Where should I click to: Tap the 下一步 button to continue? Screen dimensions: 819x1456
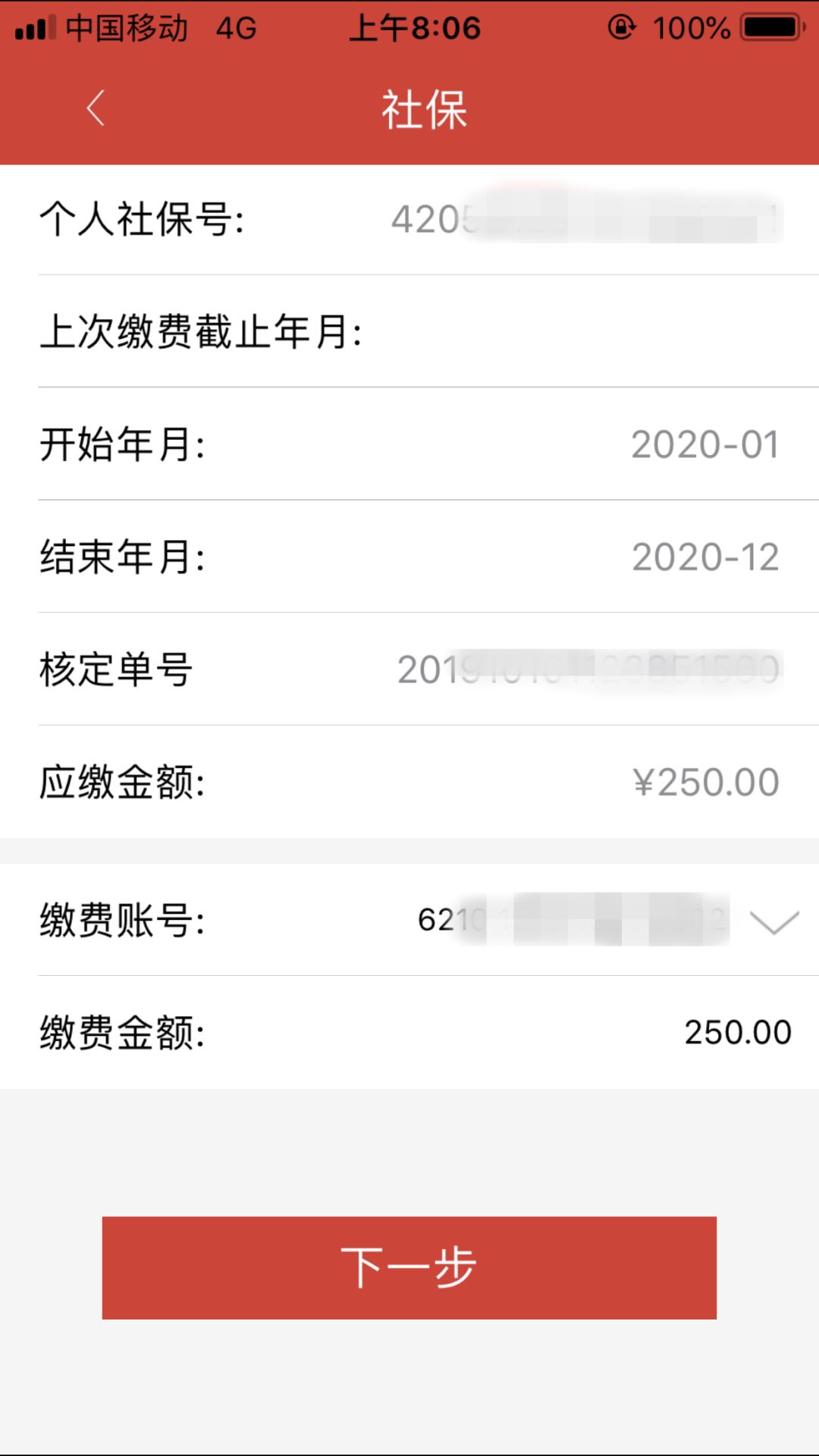coord(409,1268)
